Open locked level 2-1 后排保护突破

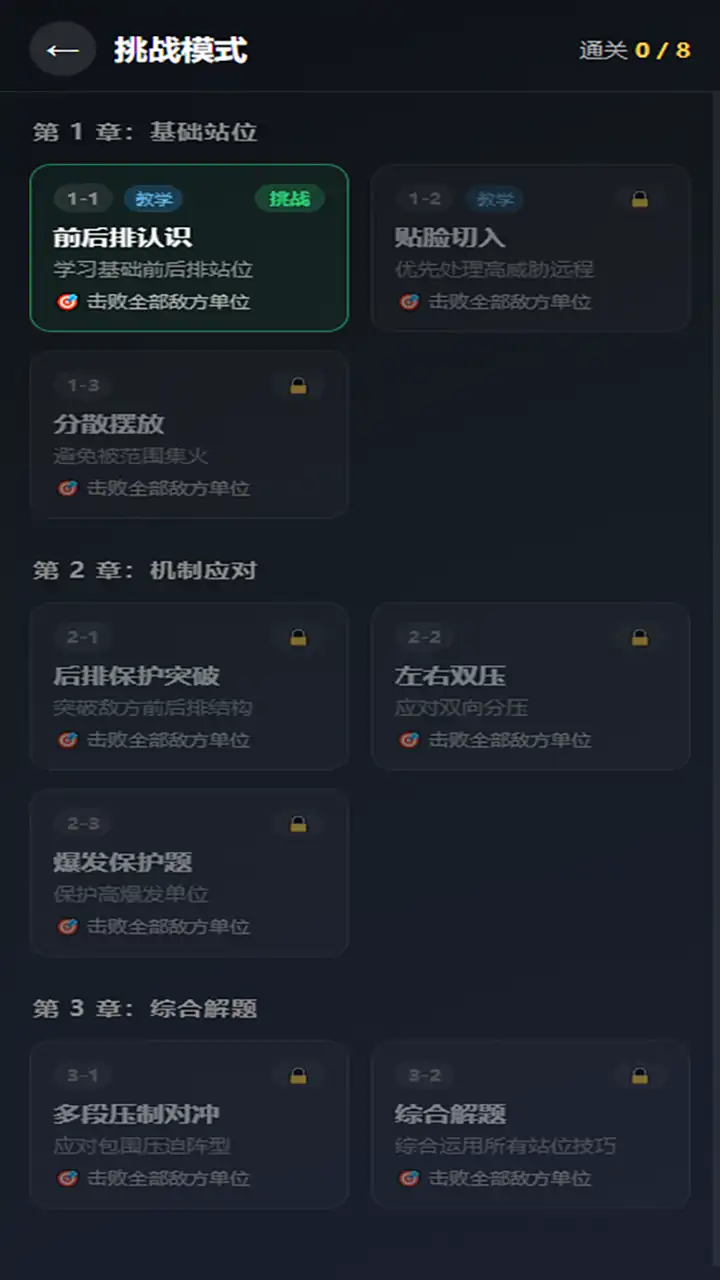pyautogui.click(x=189, y=686)
